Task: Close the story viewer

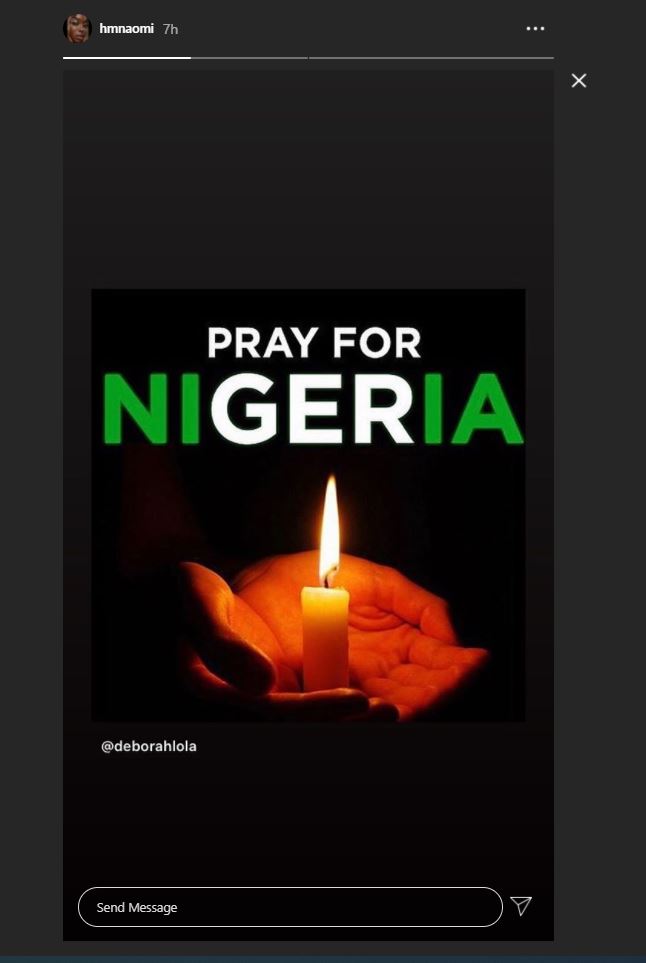Action: click(579, 81)
